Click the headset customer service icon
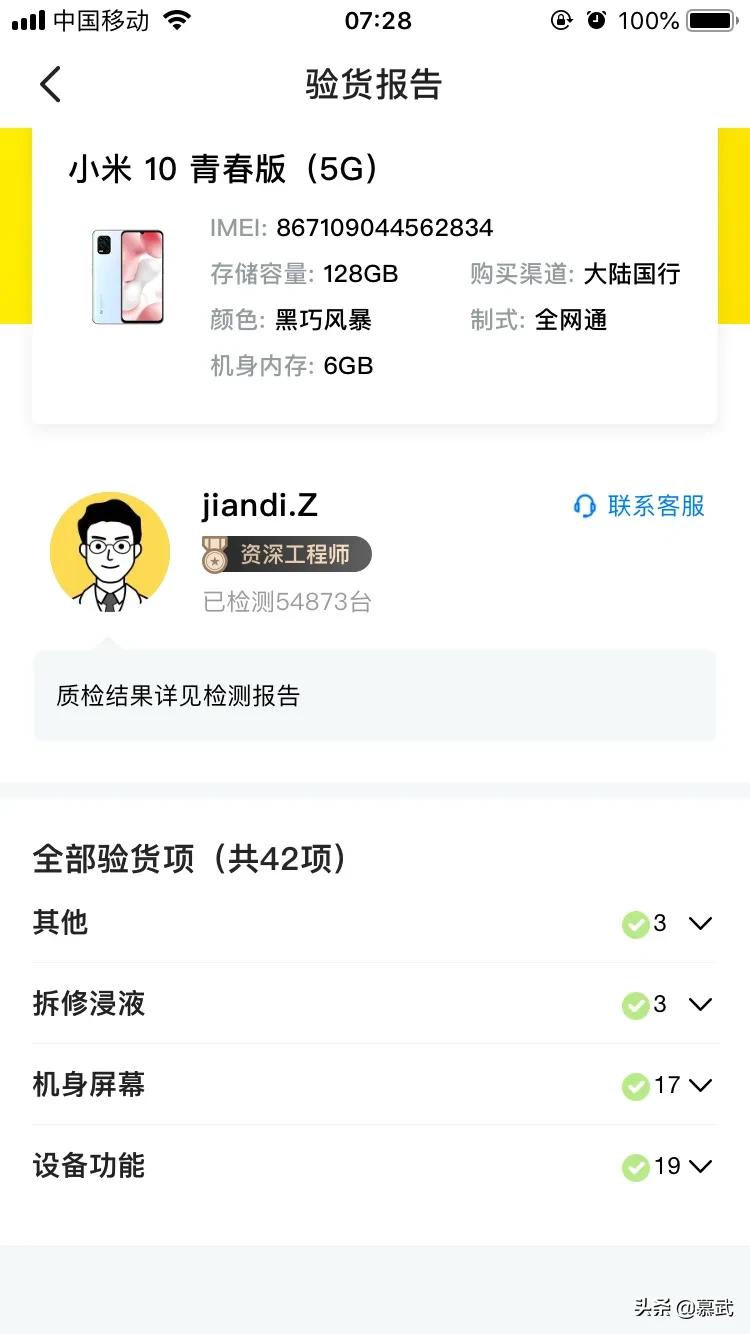 [x=584, y=507]
